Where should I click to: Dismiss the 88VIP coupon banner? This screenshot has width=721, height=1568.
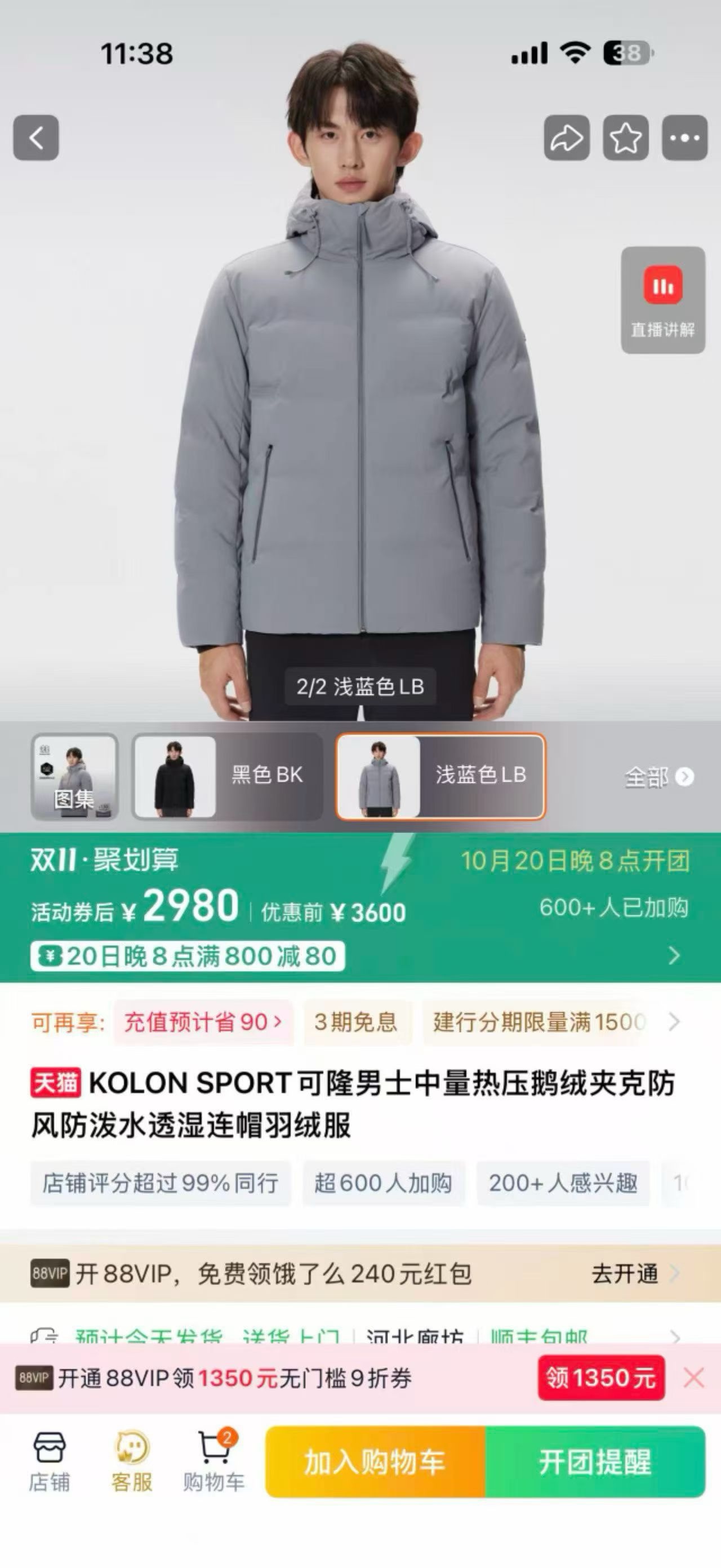pyautogui.click(x=693, y=1377)
